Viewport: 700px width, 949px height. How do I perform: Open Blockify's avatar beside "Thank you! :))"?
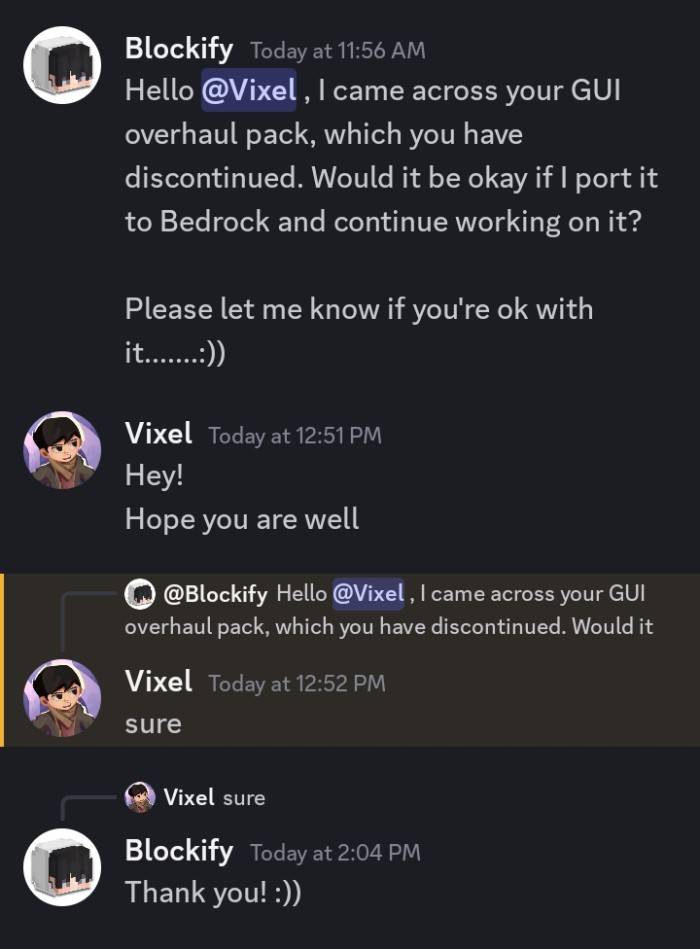(62, 867)
